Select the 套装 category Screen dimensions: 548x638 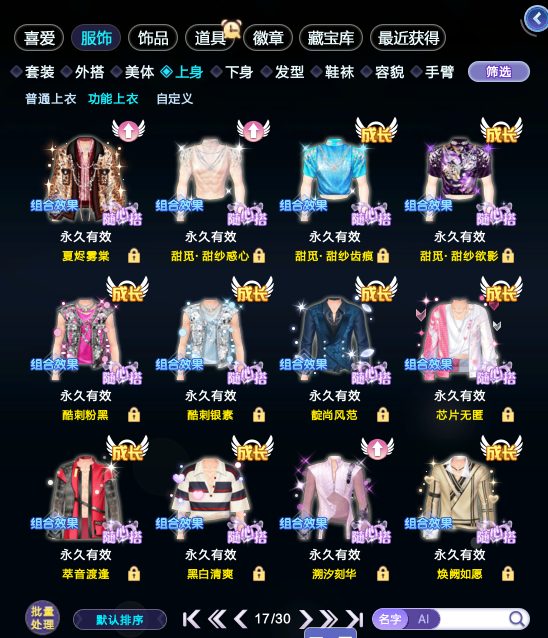(33, 72)
